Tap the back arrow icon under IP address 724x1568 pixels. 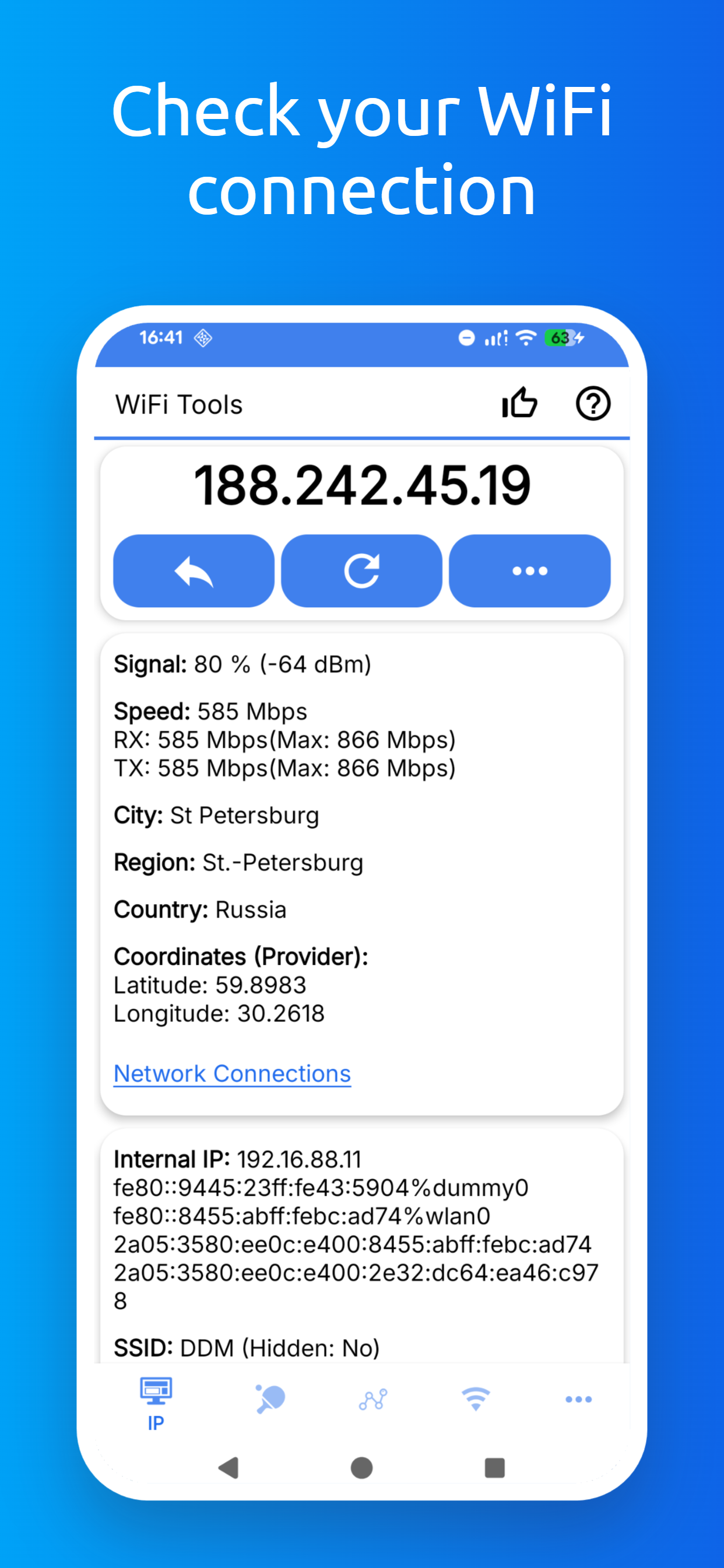[x=193, y=570]
